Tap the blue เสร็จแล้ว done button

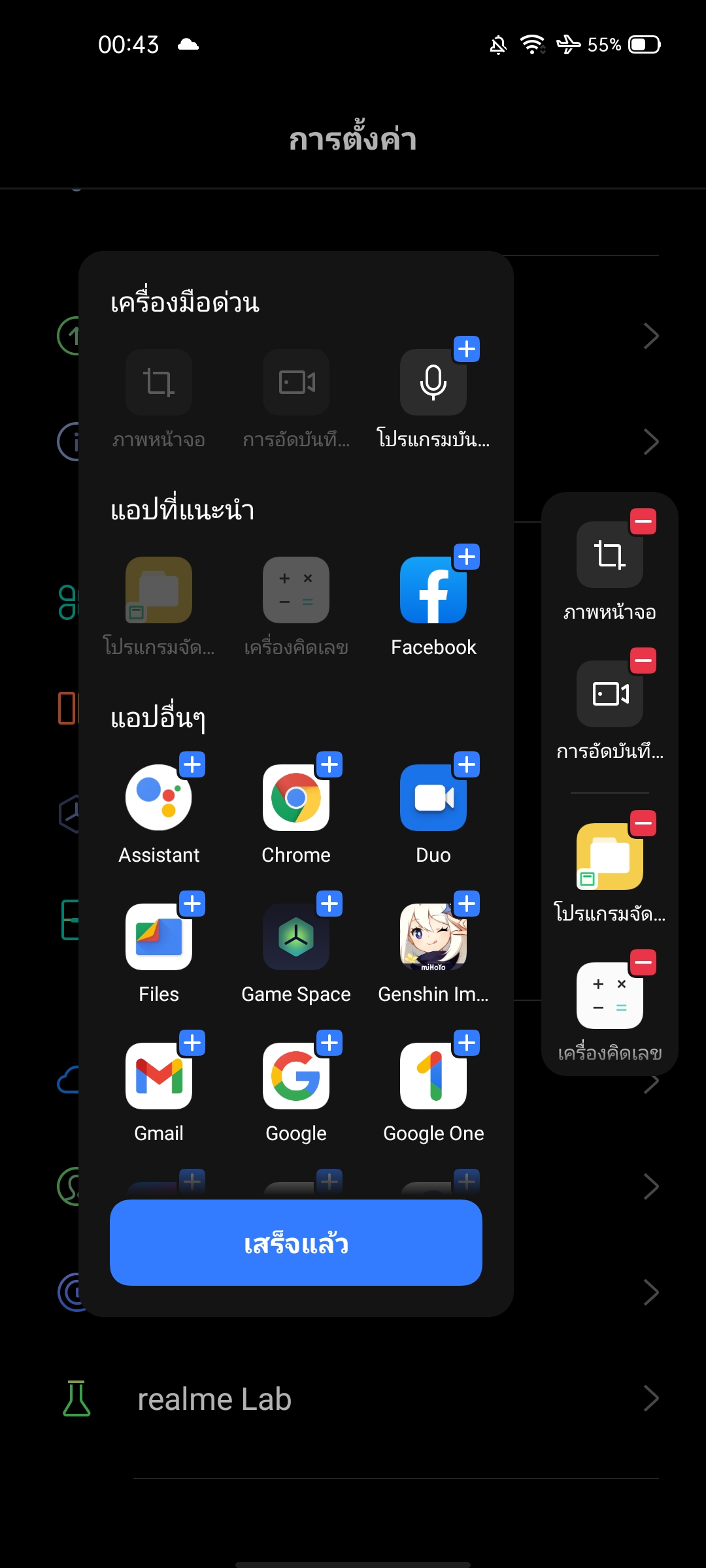[x=295, y=1243]
